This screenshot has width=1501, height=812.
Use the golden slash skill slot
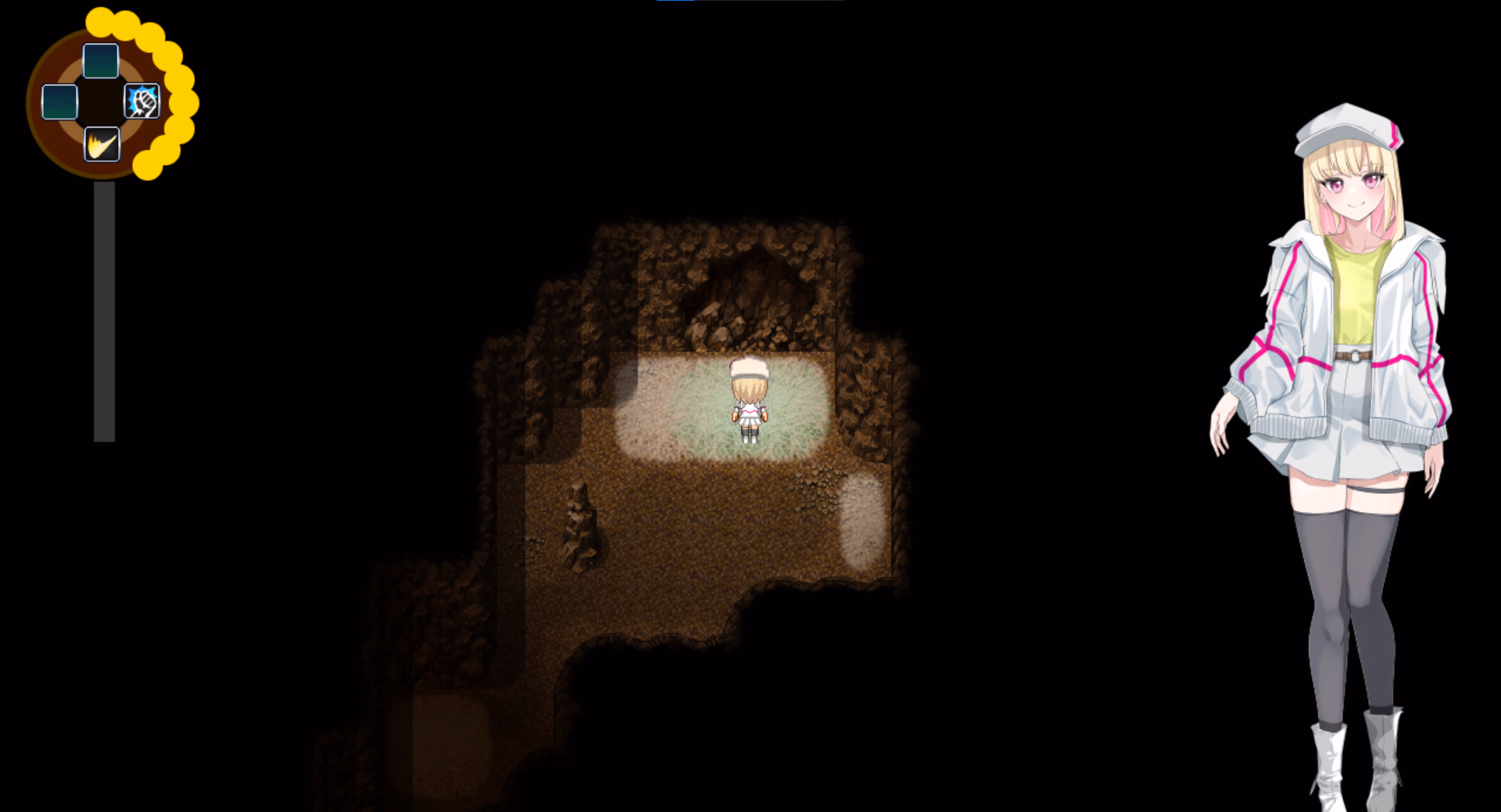pyautogui.click(x=102, y=144)
